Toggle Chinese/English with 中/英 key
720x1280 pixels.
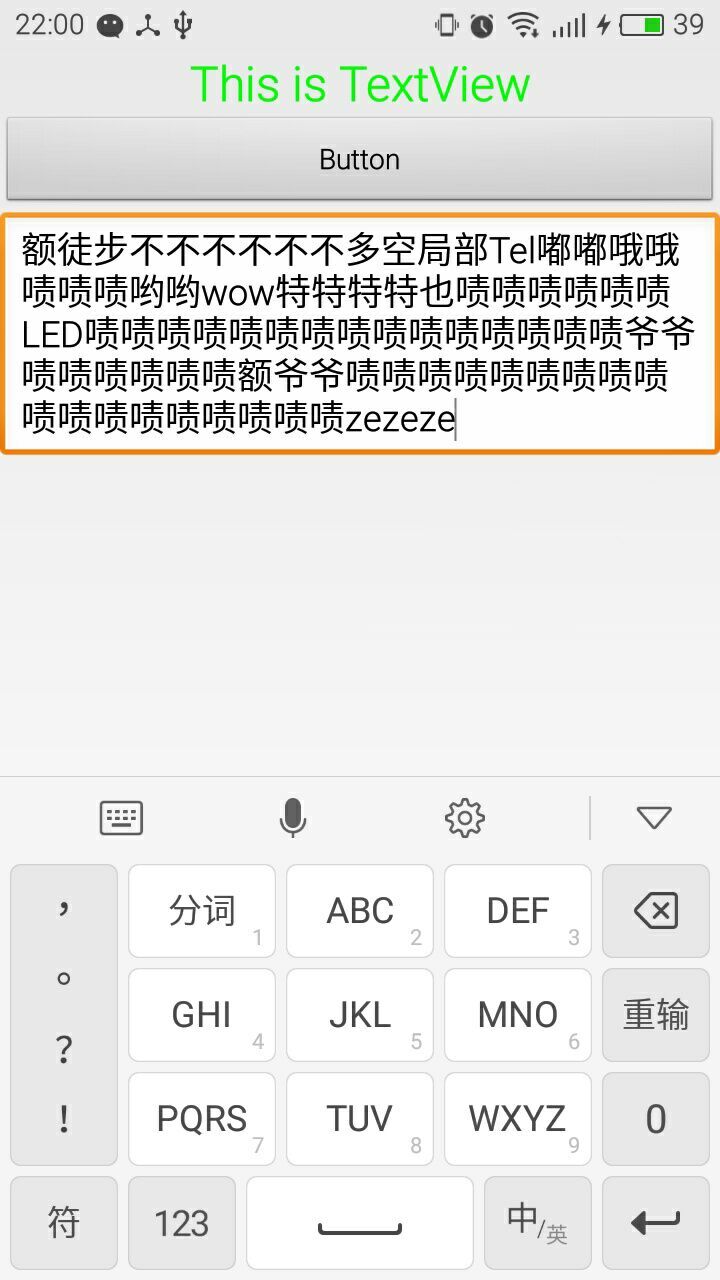[x=538, y=1223]
